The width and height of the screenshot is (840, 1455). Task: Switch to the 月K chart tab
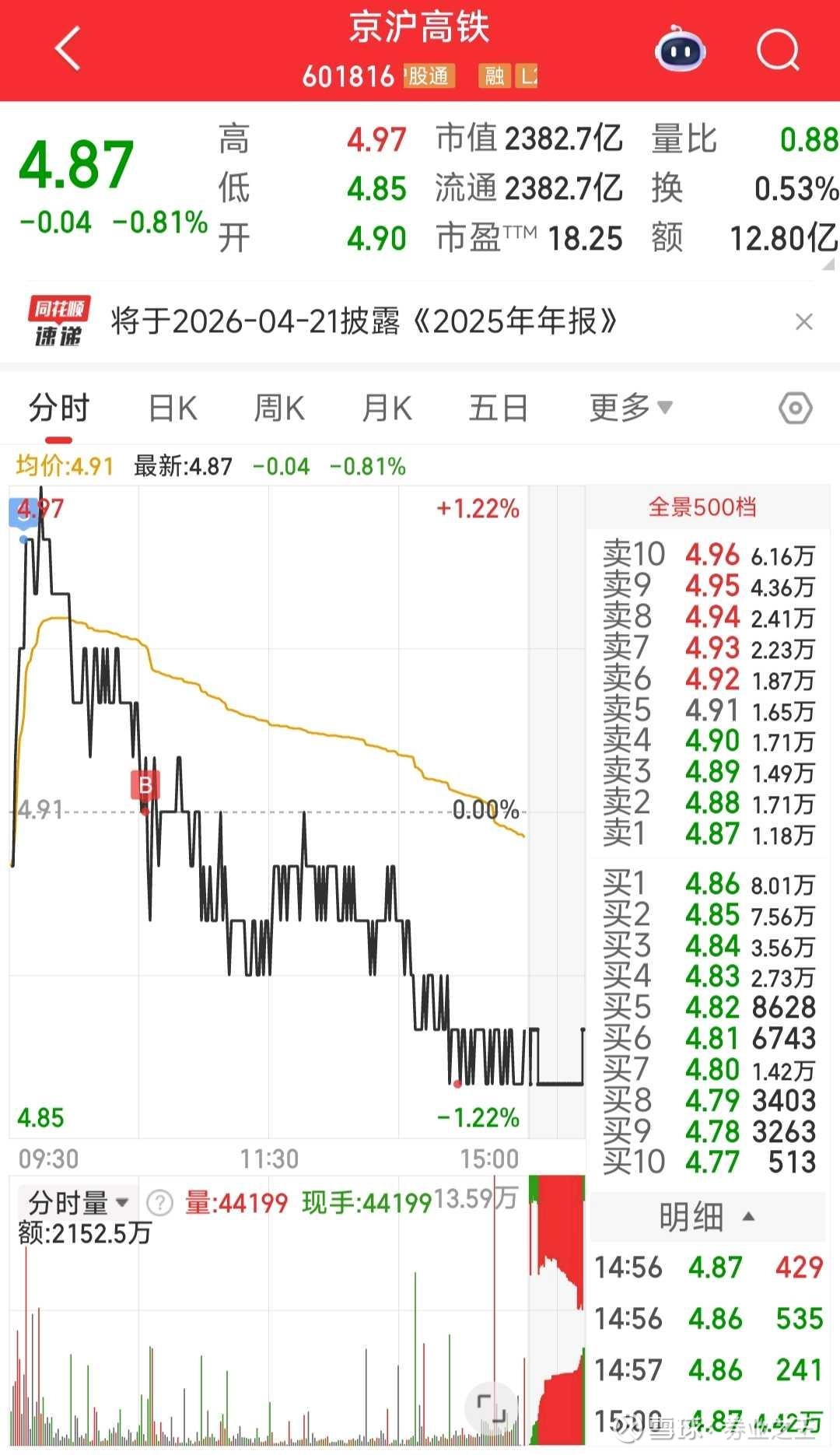pos(387,408)
